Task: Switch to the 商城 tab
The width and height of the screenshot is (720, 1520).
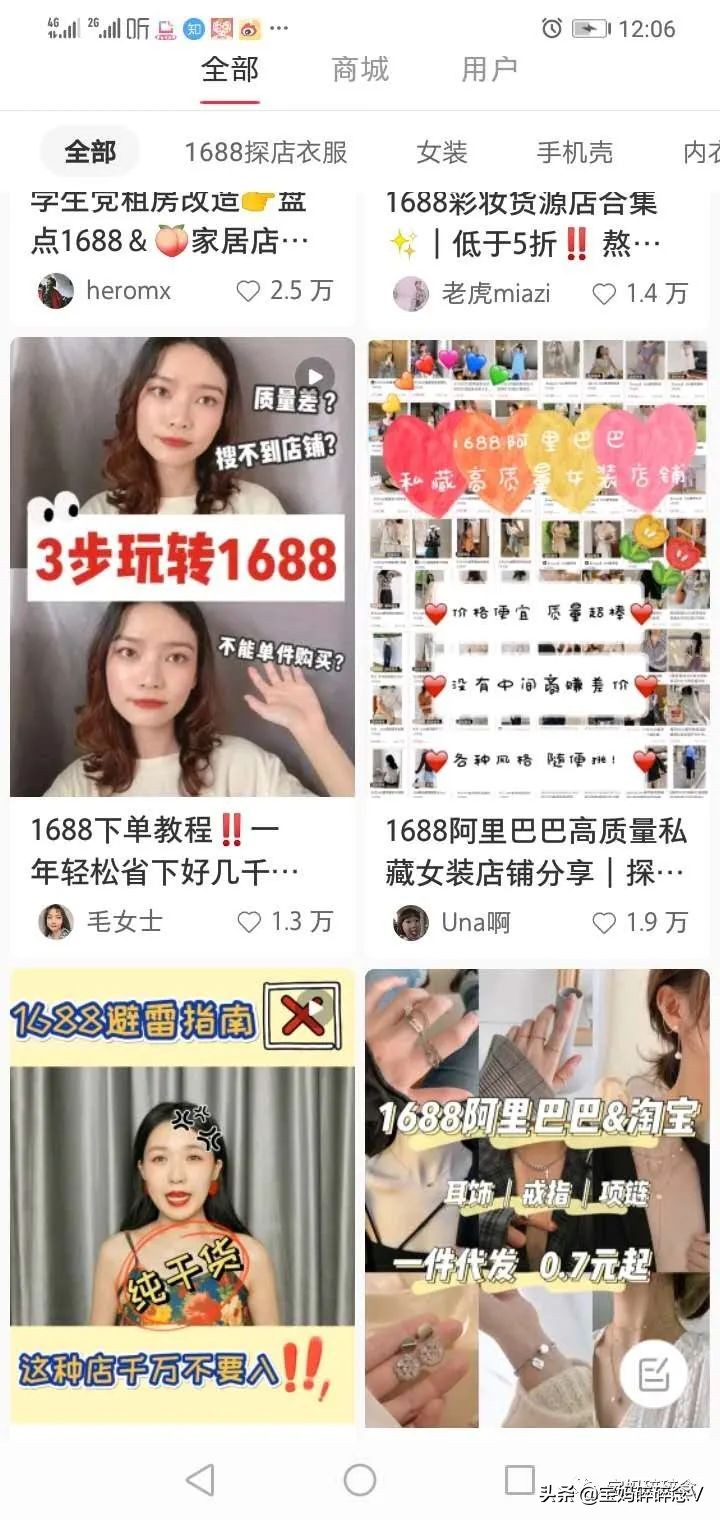Action: 359,70
